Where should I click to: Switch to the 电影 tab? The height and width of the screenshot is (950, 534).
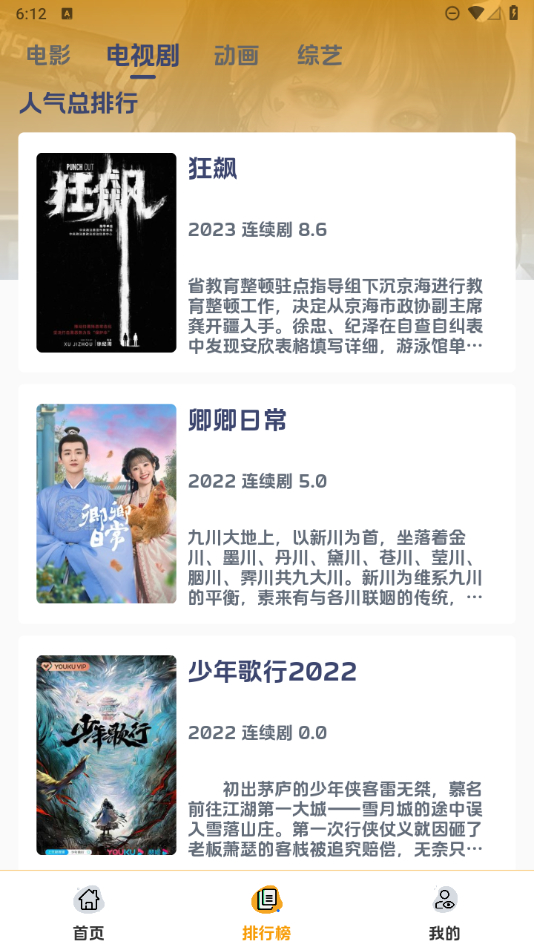[48, 55]
